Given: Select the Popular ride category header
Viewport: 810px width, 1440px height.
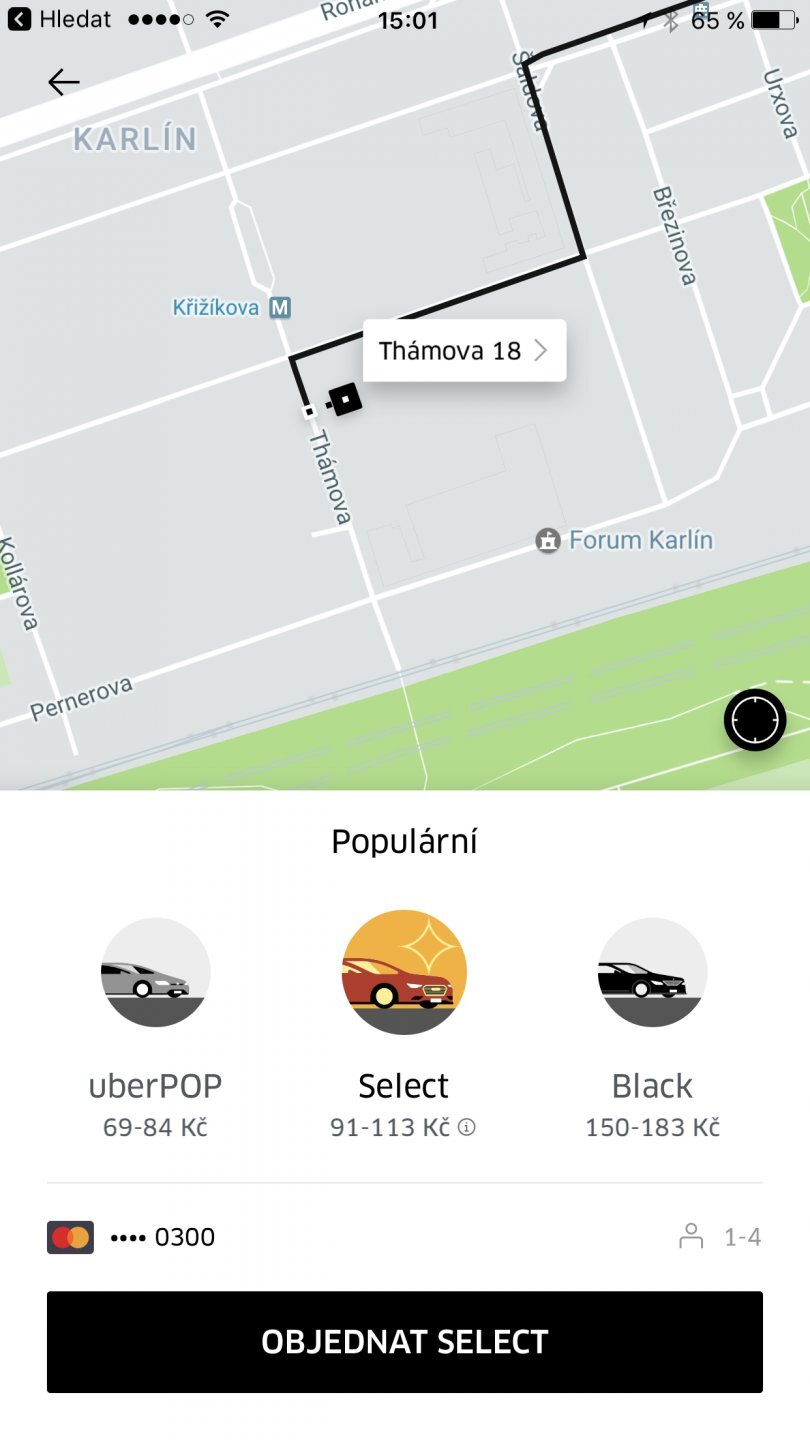Looking at the screenshot, I should tap(403, 840).
